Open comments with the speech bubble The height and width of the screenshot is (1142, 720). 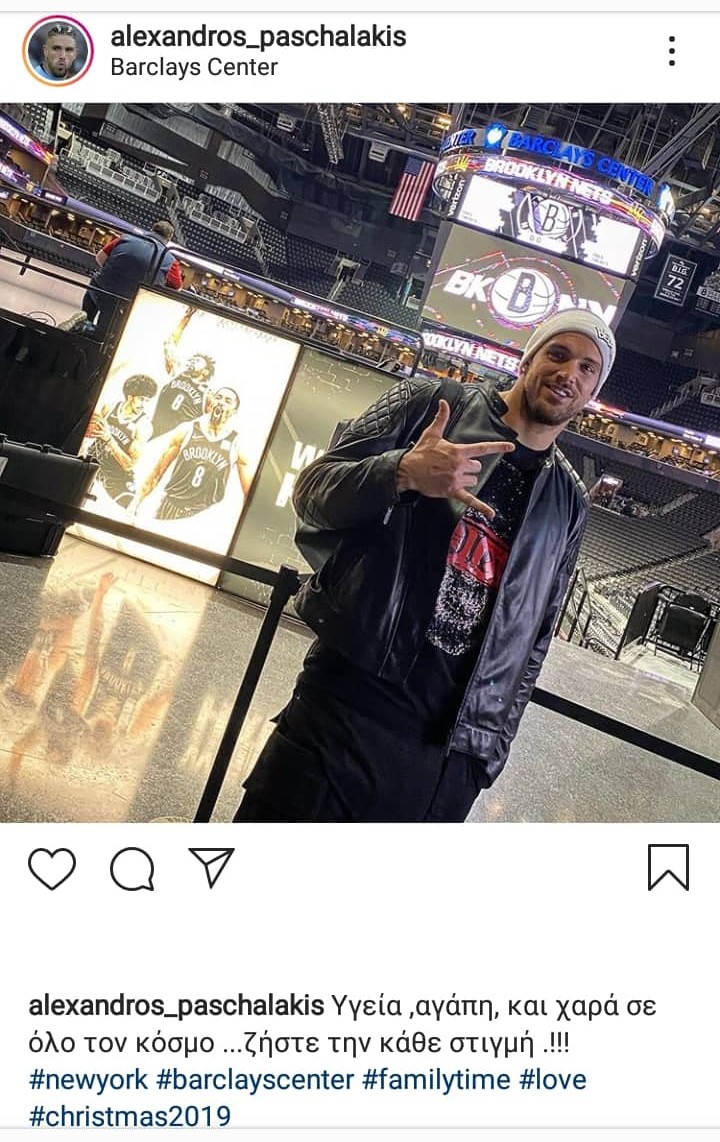132,868
